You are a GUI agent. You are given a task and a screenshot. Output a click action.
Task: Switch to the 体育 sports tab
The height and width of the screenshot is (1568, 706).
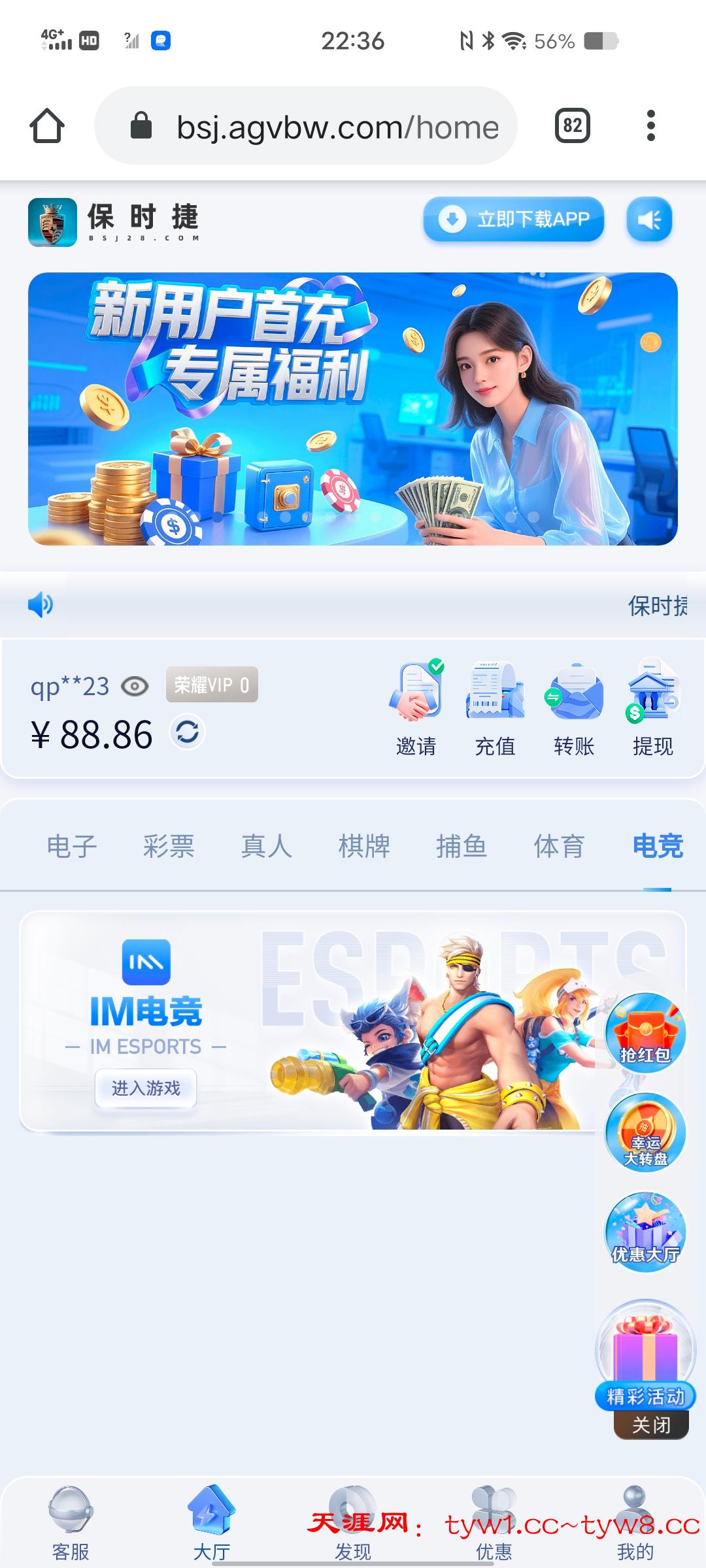pyautogui.click(x=559, y=845)
